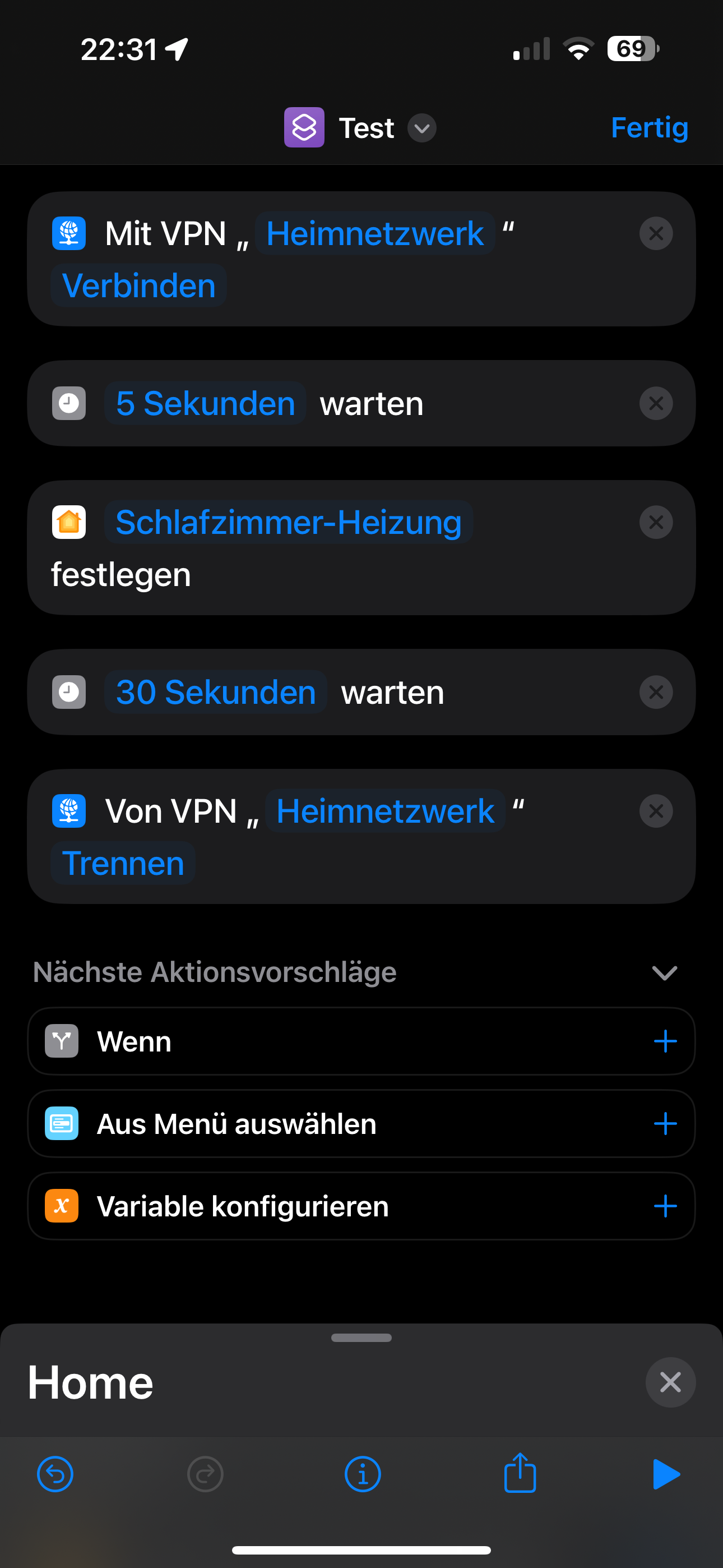Screen dimensions: 723x1568
Task: Change the Verbinden option
Action: click(139, 285)
